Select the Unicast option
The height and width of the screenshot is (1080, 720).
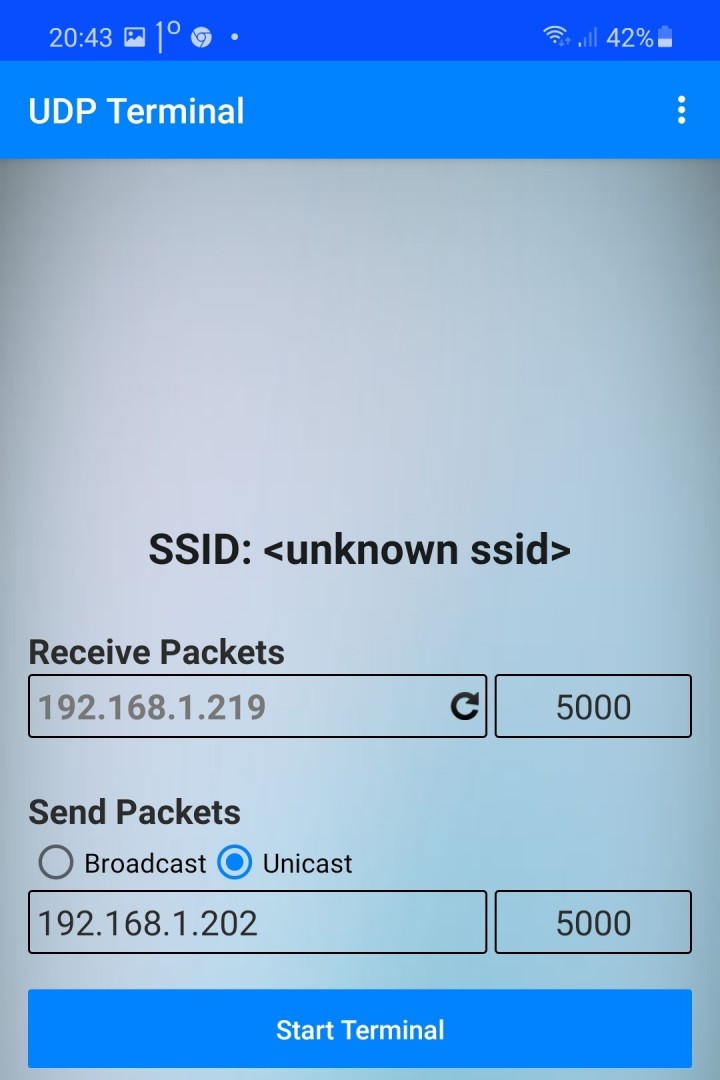point(235,863)
